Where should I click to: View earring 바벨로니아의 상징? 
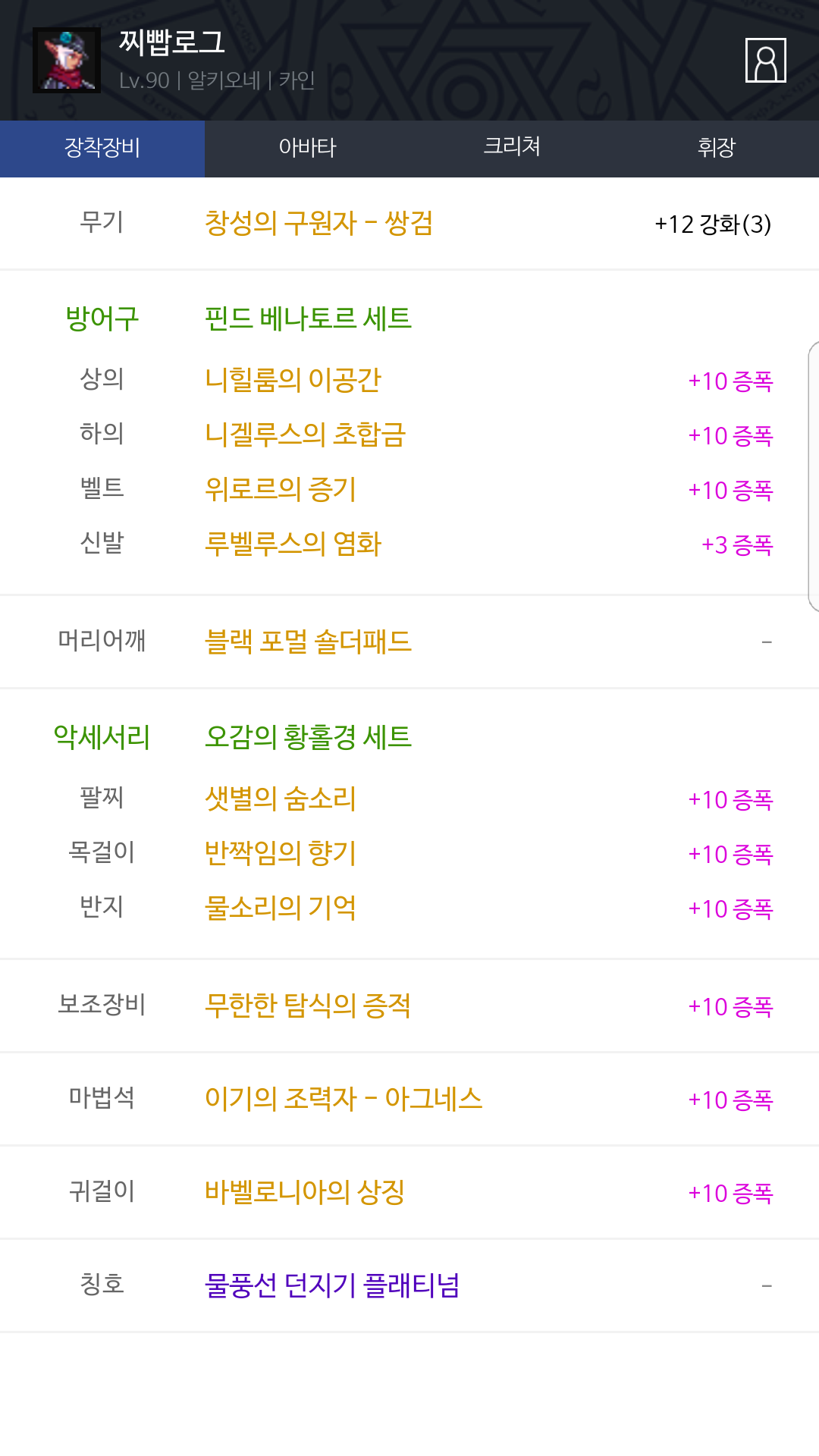[x=305, y=1192]
